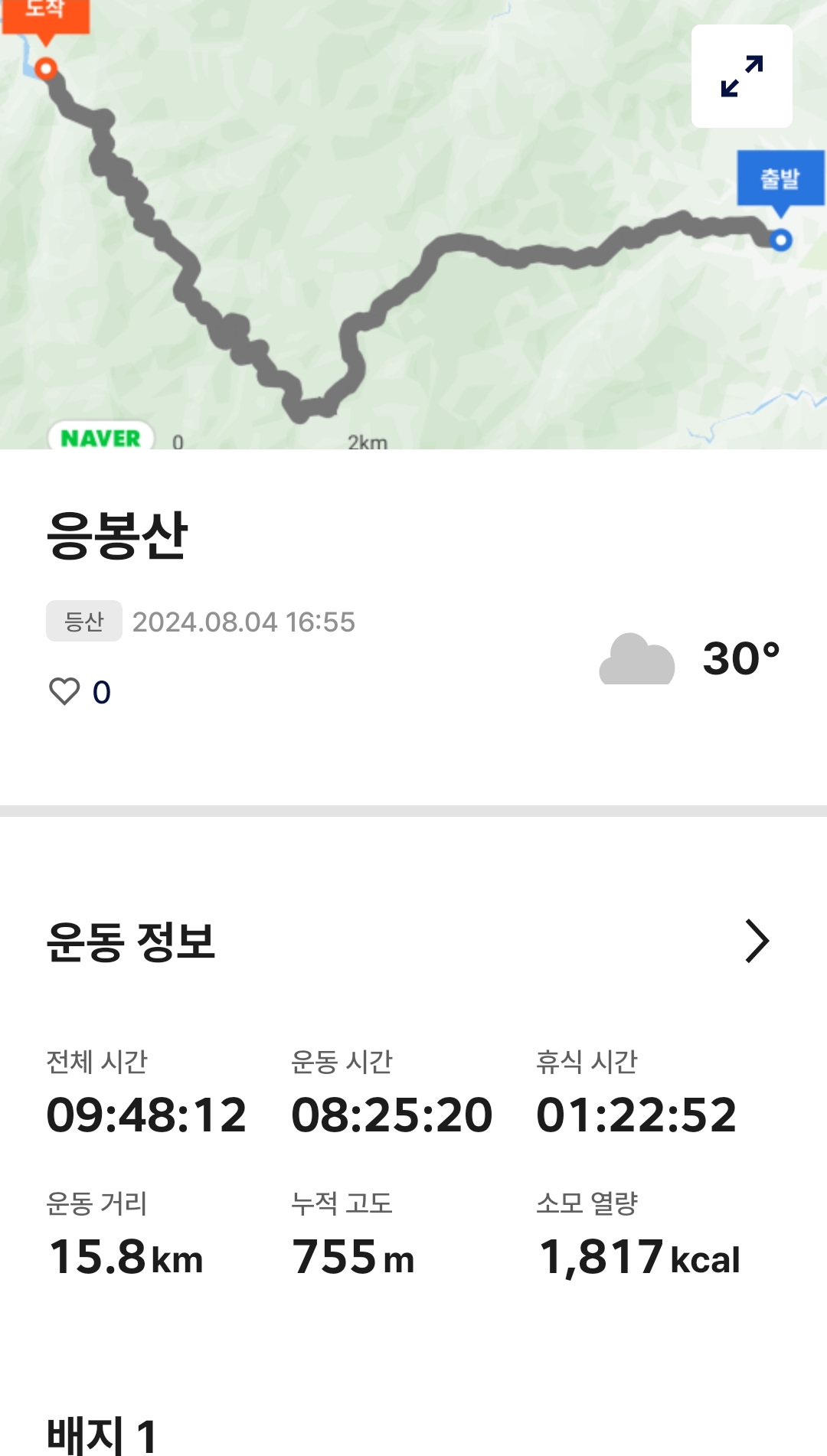This screenshot has height=1456, width=827.
Task: Expand the map to full screen
Action: (x=741, y=76)
